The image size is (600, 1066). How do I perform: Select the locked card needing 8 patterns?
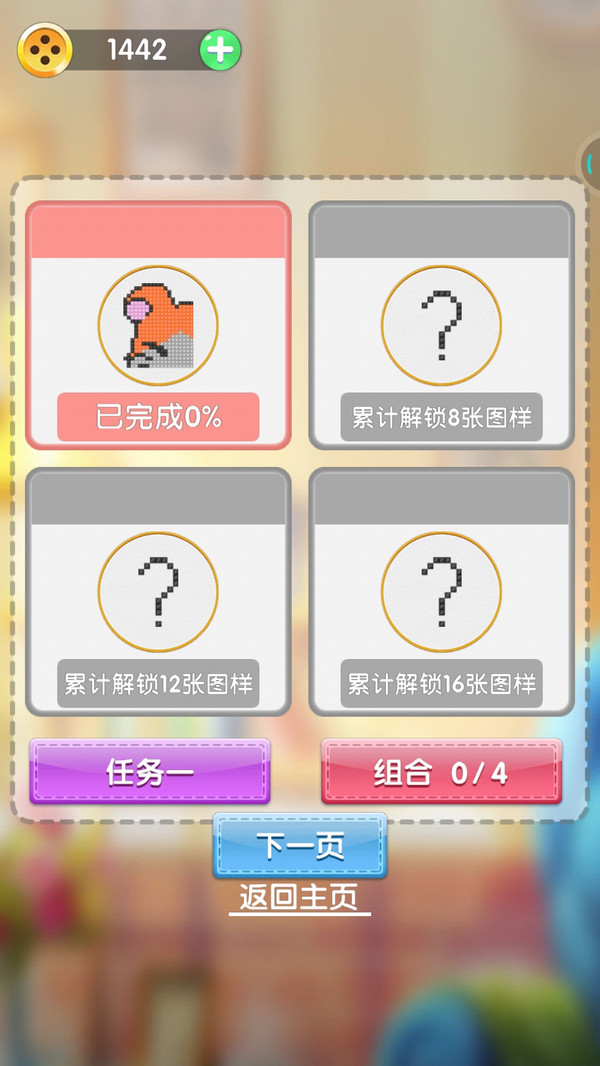[441, 325]
